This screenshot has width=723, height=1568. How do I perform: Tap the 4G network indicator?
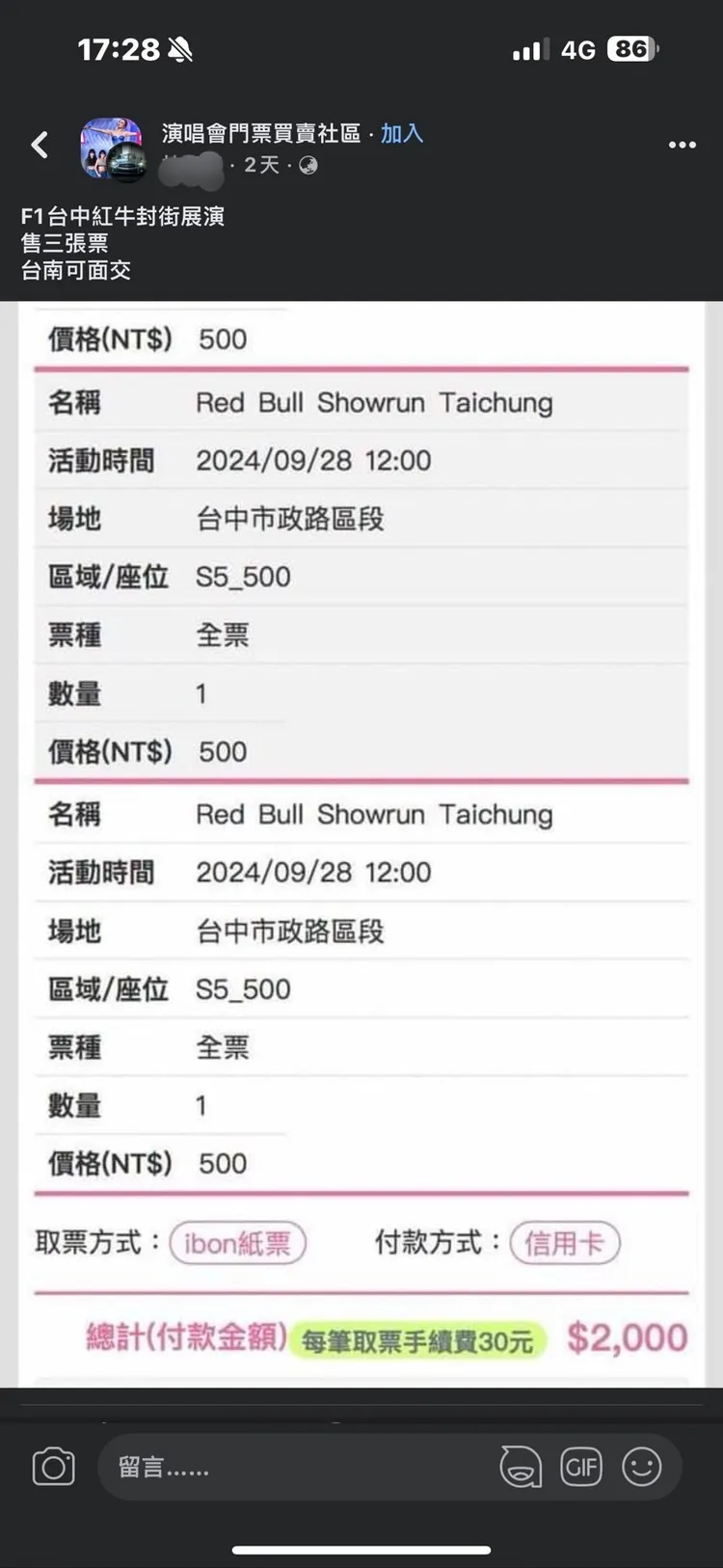tap(578, 48)
